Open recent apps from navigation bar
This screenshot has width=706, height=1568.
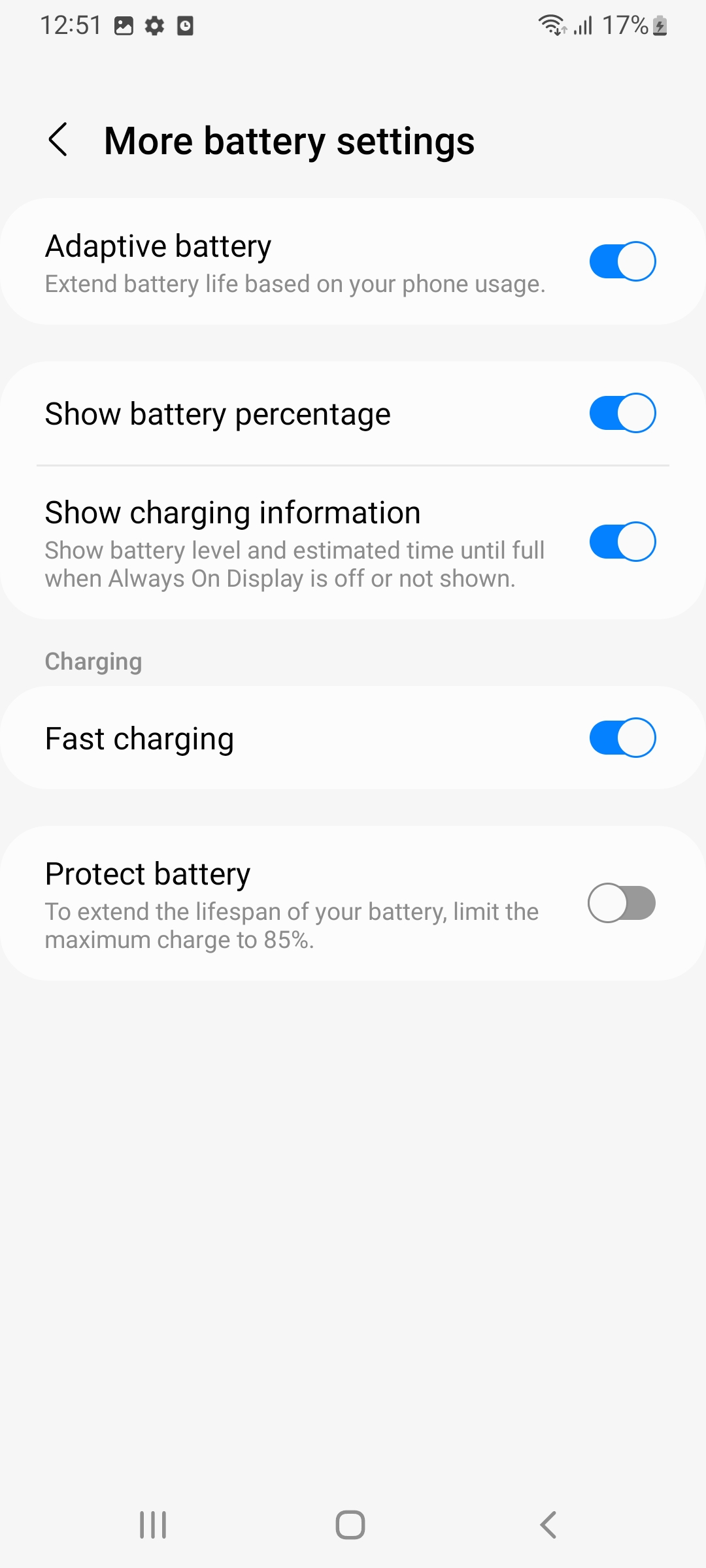(x=153, y=1525)
